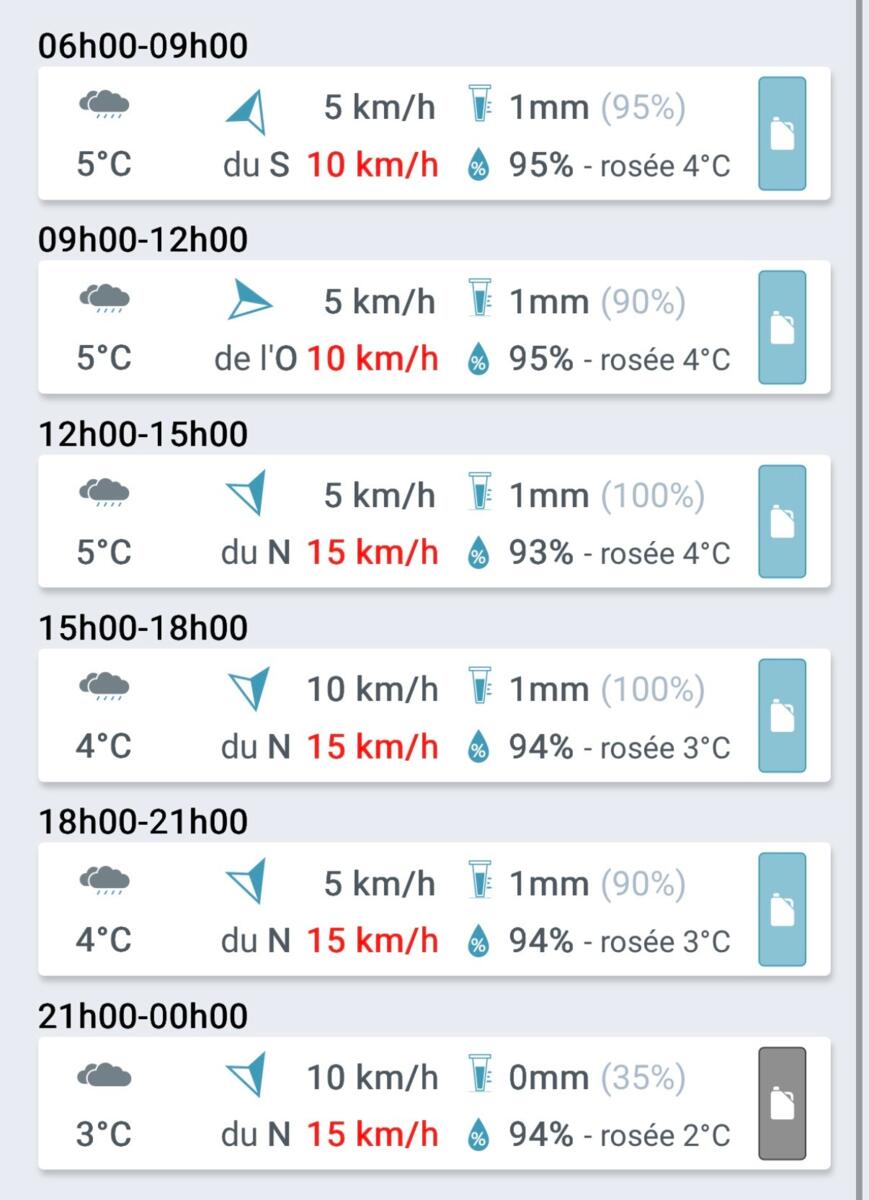The width and height of the screenshot is (869, 1200).
Task: Select the spray jug button for 12h00-15h00
Action: pos(782,522)
